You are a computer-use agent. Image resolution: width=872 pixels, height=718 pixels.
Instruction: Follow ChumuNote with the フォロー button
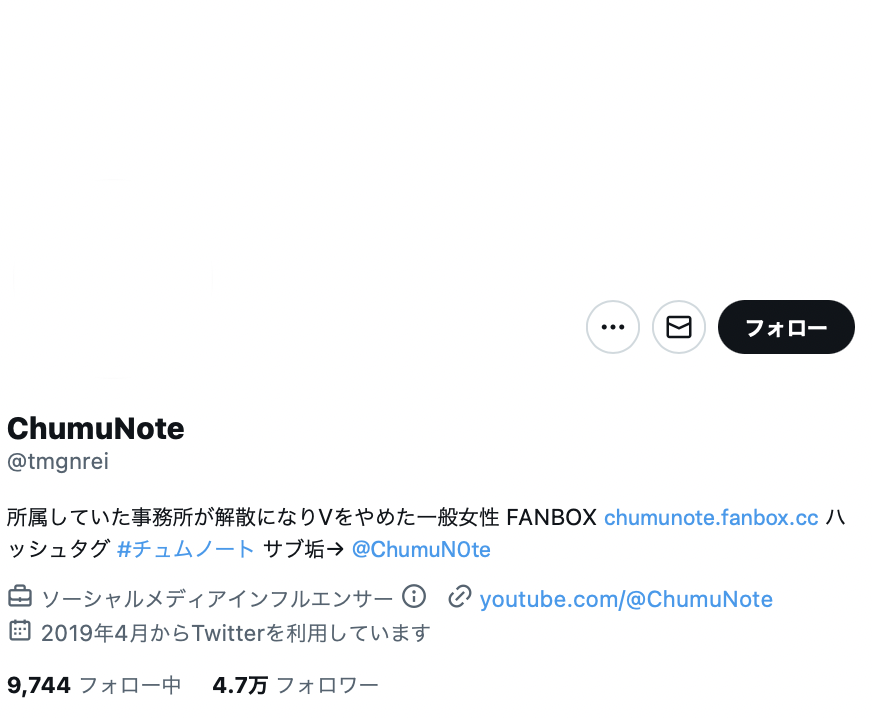tap(786, 327)
